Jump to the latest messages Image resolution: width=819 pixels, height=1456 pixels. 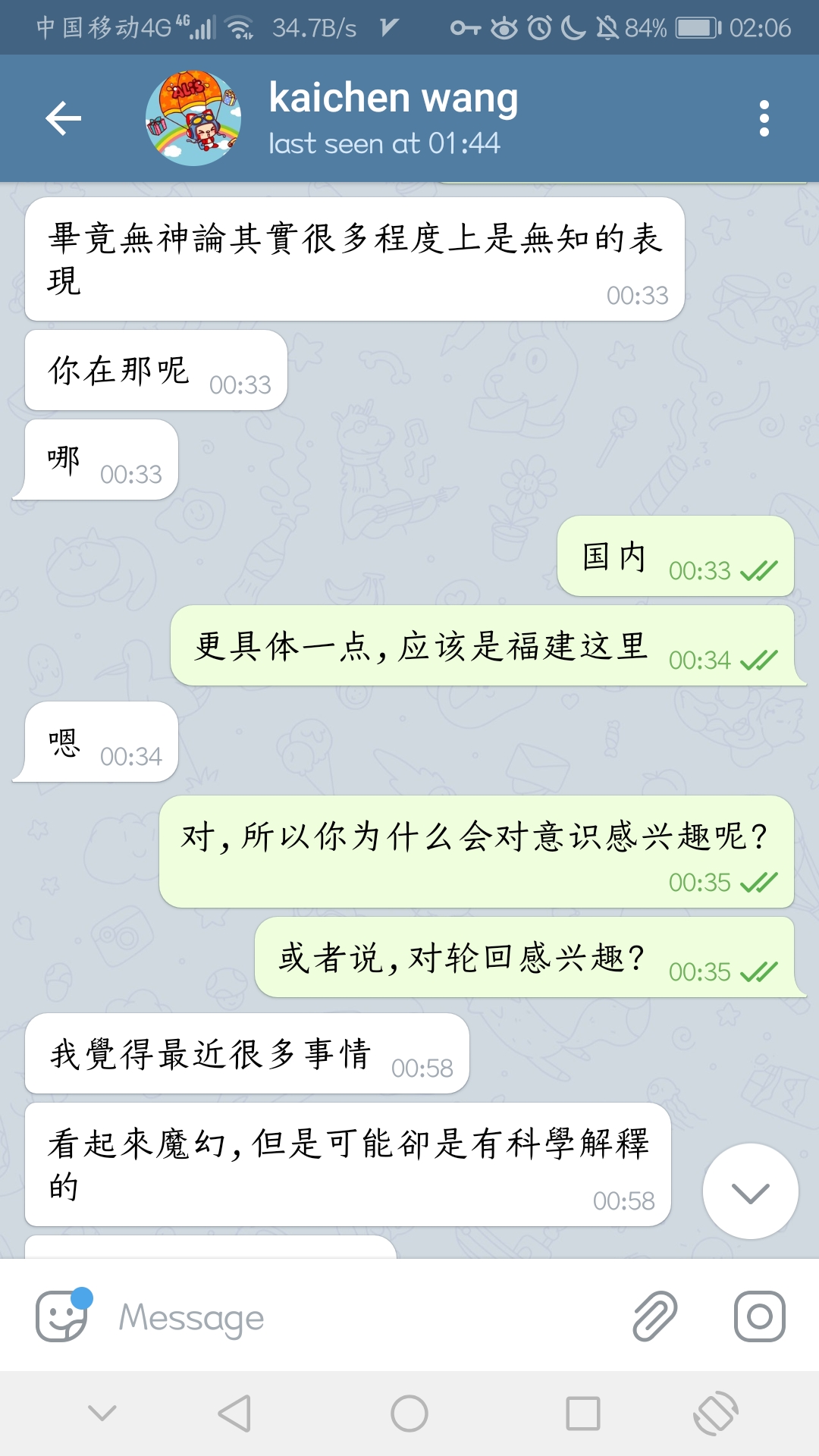point(750,1191)
